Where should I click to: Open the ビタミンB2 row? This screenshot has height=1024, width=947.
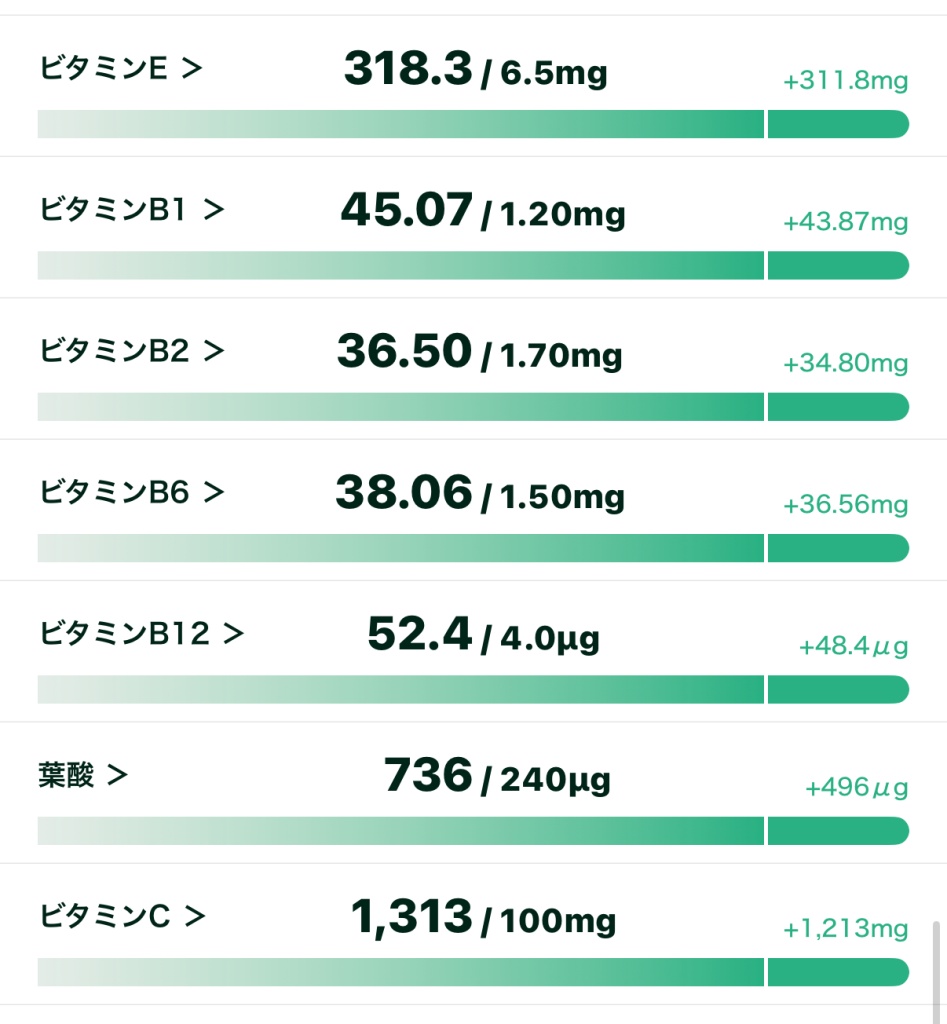(x=132, y=351)
